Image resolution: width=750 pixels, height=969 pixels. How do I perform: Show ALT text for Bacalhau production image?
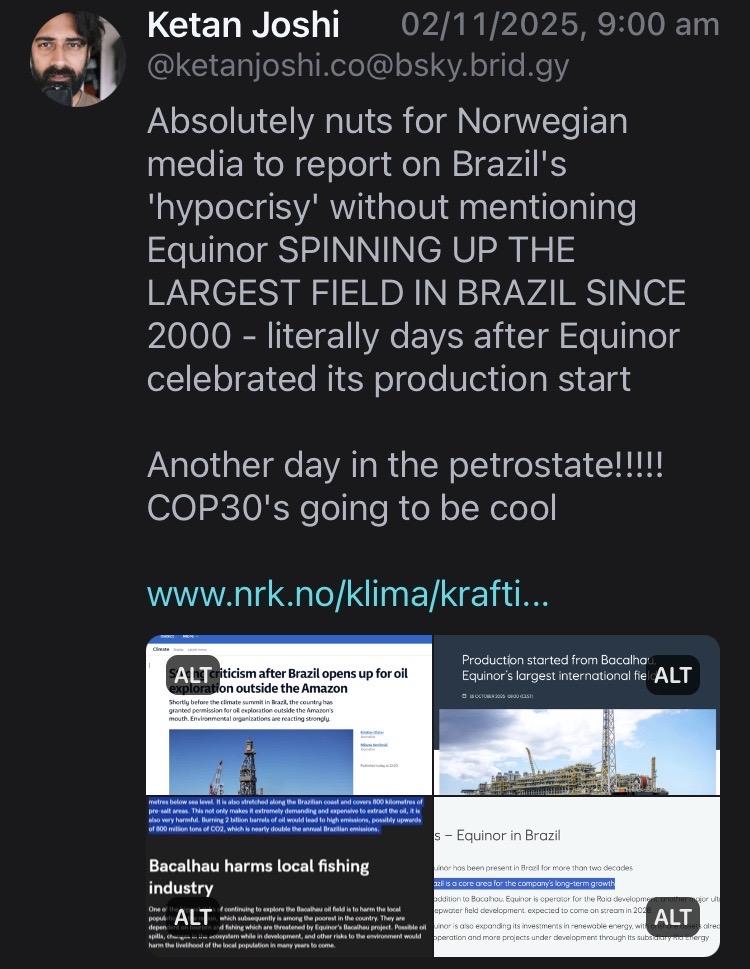point(673,676)
